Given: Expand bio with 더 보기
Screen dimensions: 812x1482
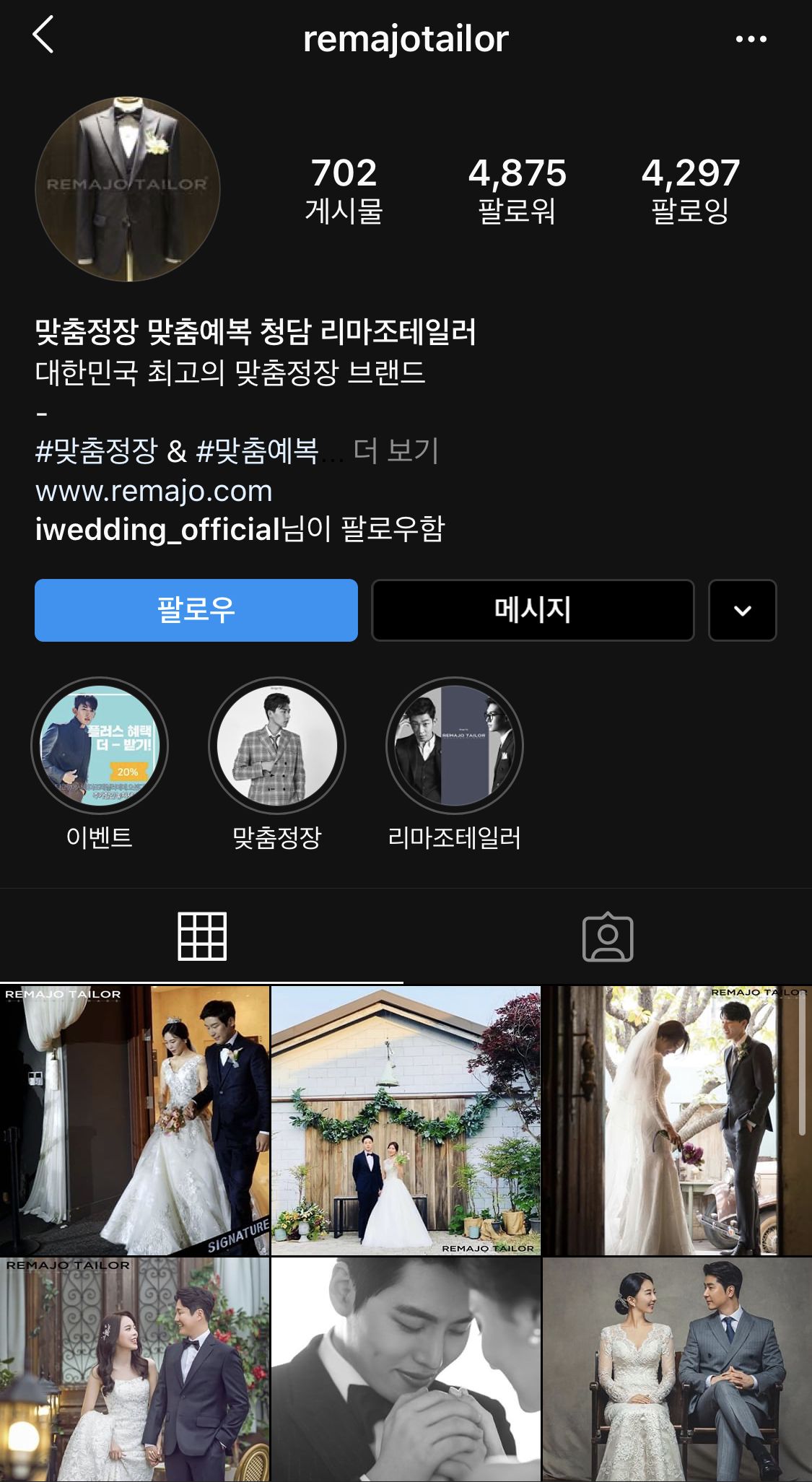Looking at the screenshot, I should tap(396, 451).
